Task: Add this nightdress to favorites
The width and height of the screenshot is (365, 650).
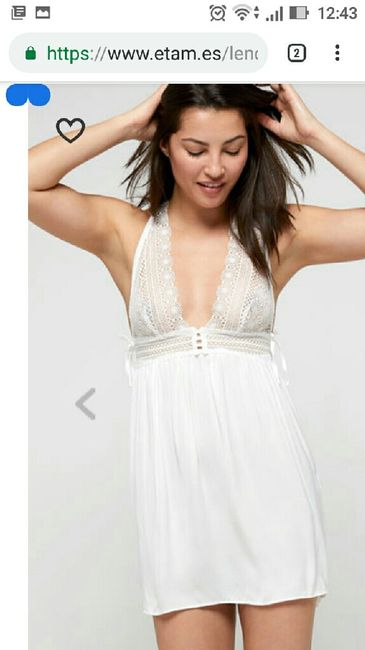Action: 71,130
